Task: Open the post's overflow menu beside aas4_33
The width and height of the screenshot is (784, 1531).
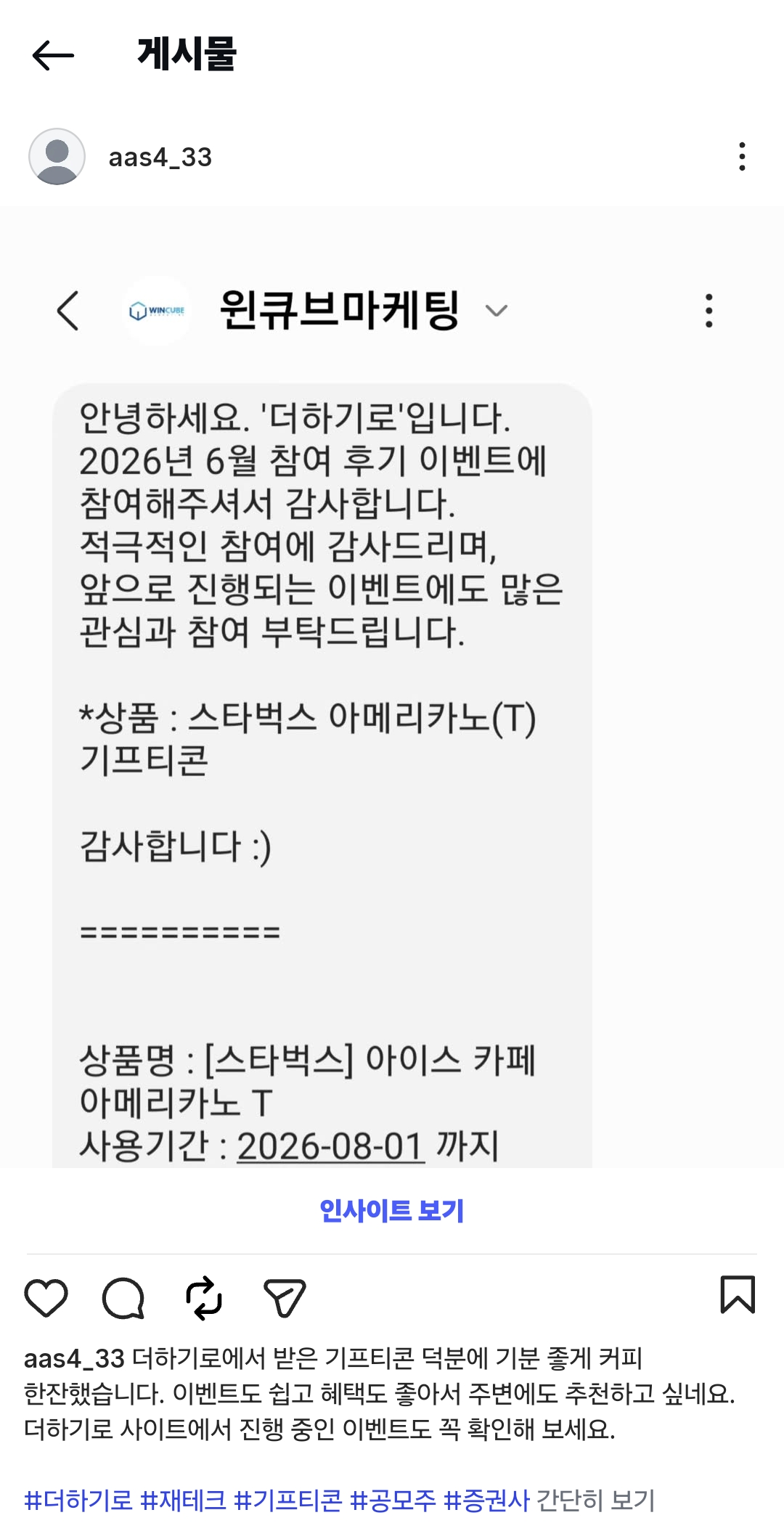Action: 741,157
